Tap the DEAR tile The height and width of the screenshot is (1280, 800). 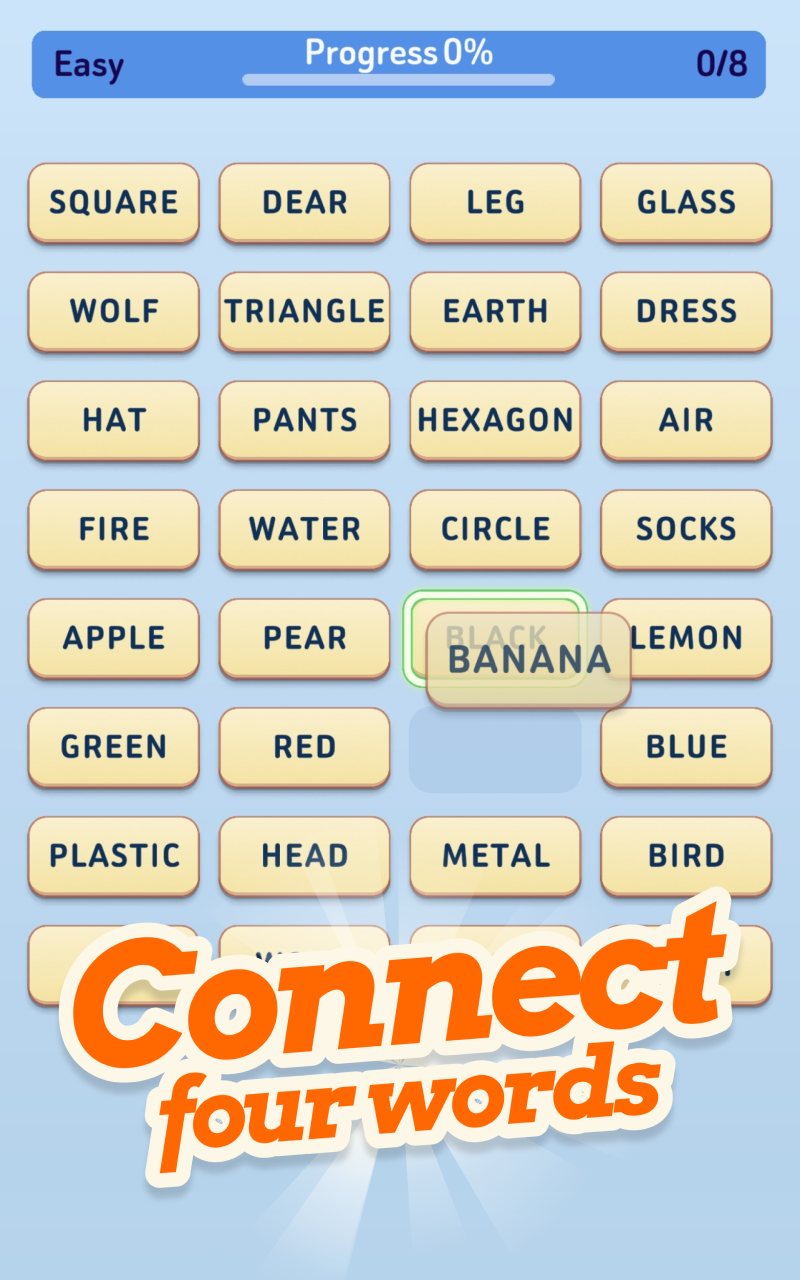click(304, 202)
